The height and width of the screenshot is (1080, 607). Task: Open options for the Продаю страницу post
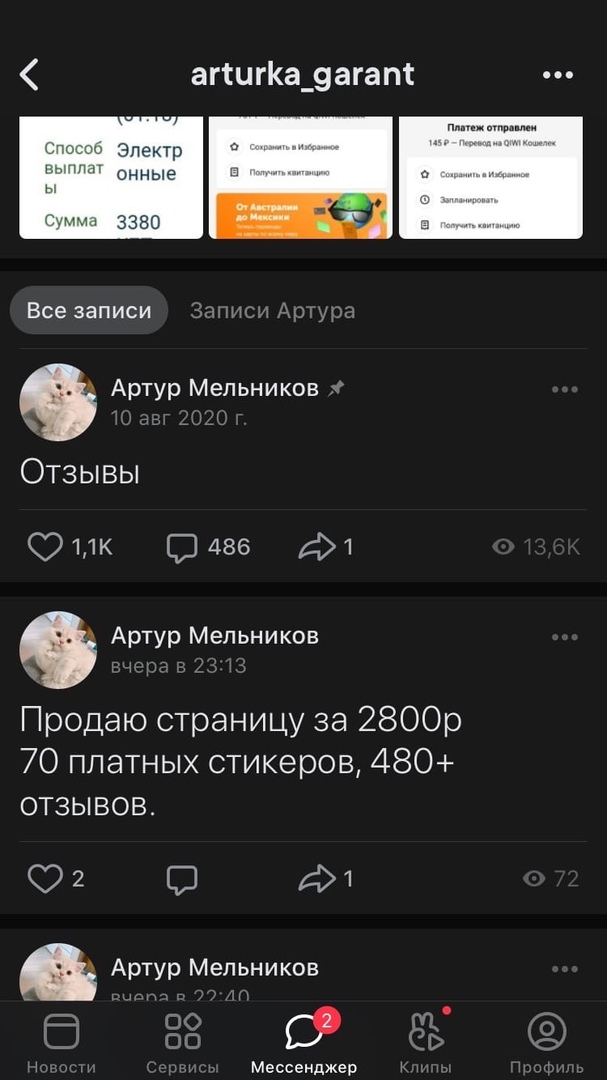click(x=565, y=636)
